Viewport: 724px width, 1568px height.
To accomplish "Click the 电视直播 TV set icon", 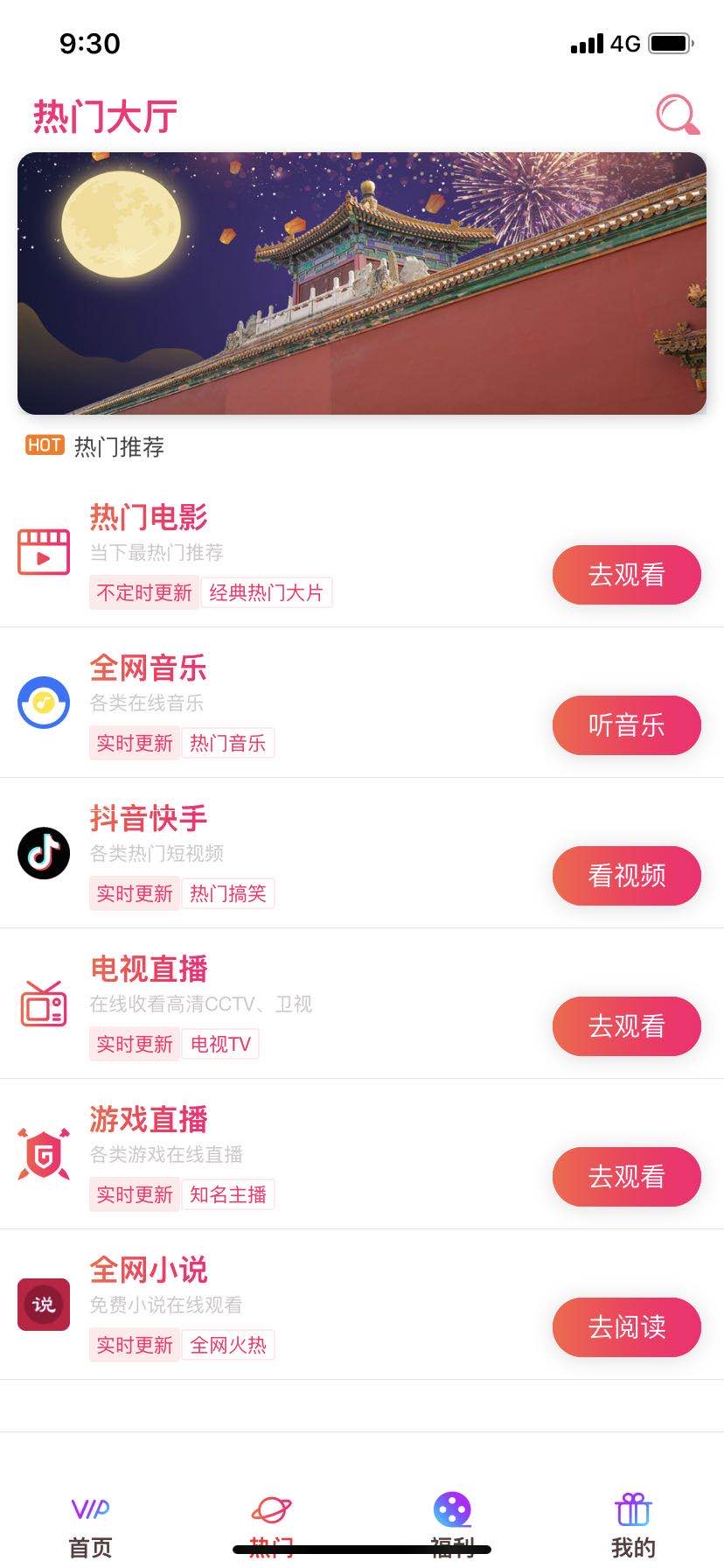I will 44,1004.
